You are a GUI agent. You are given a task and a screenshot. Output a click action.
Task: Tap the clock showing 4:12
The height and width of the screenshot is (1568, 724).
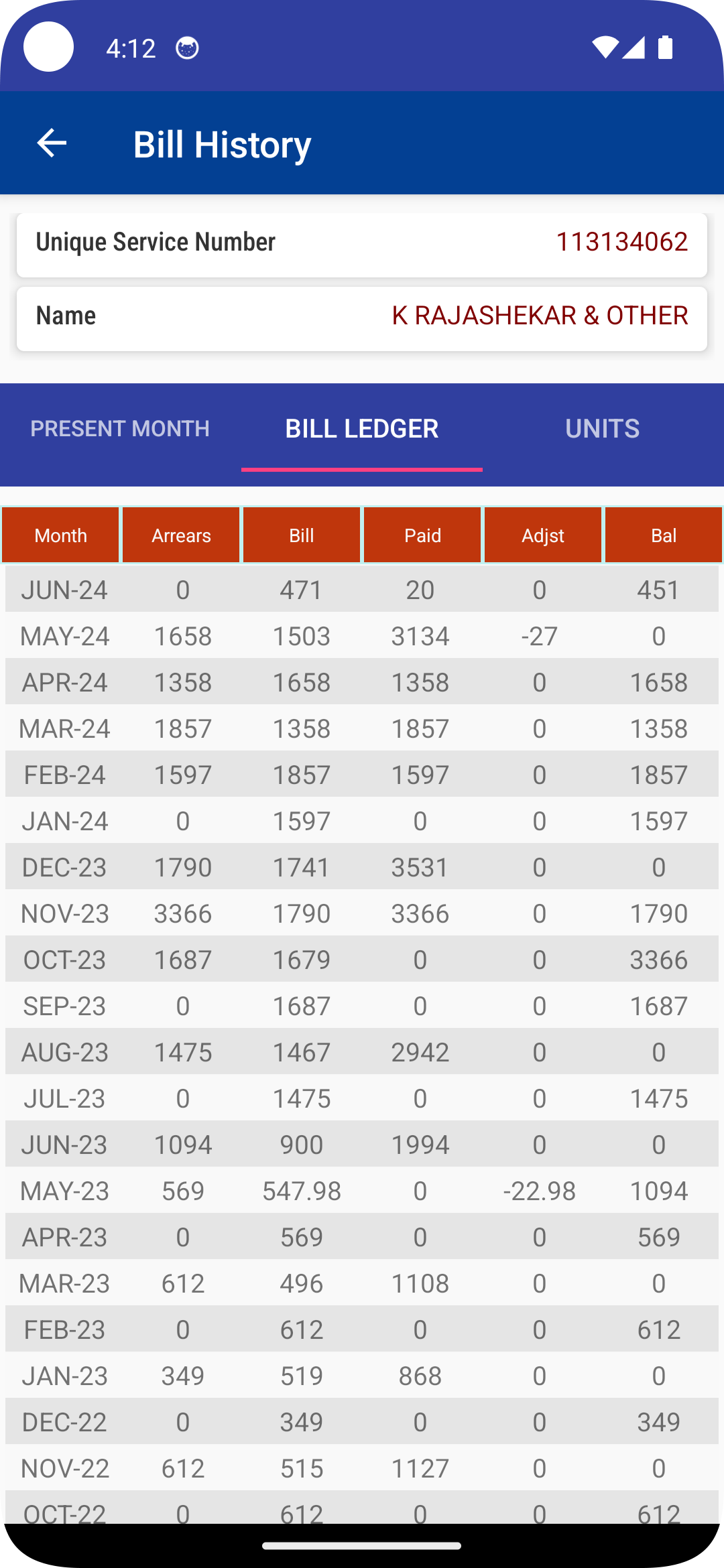click(x=131, y=48)
